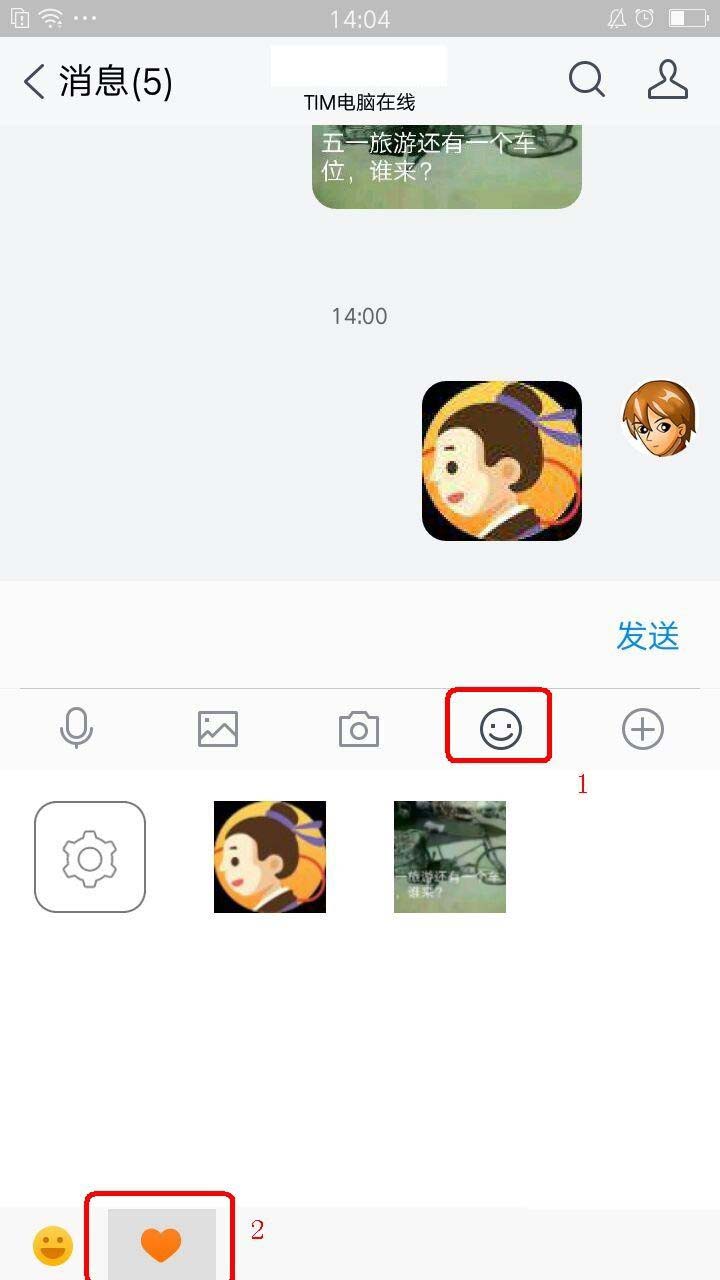Search within this chat
The width and height of the screenshot is (720, 1280).
[x=587, y=80]
